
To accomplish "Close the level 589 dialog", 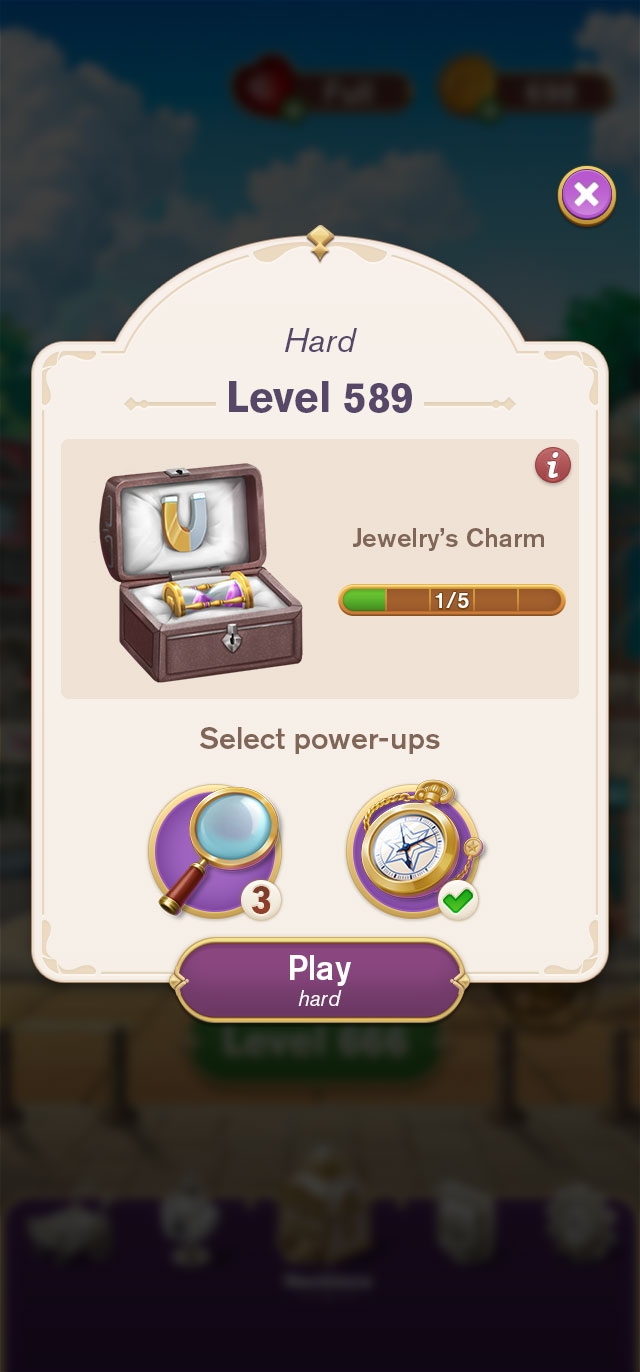I will pyautogui.click(x=586, y=195).
